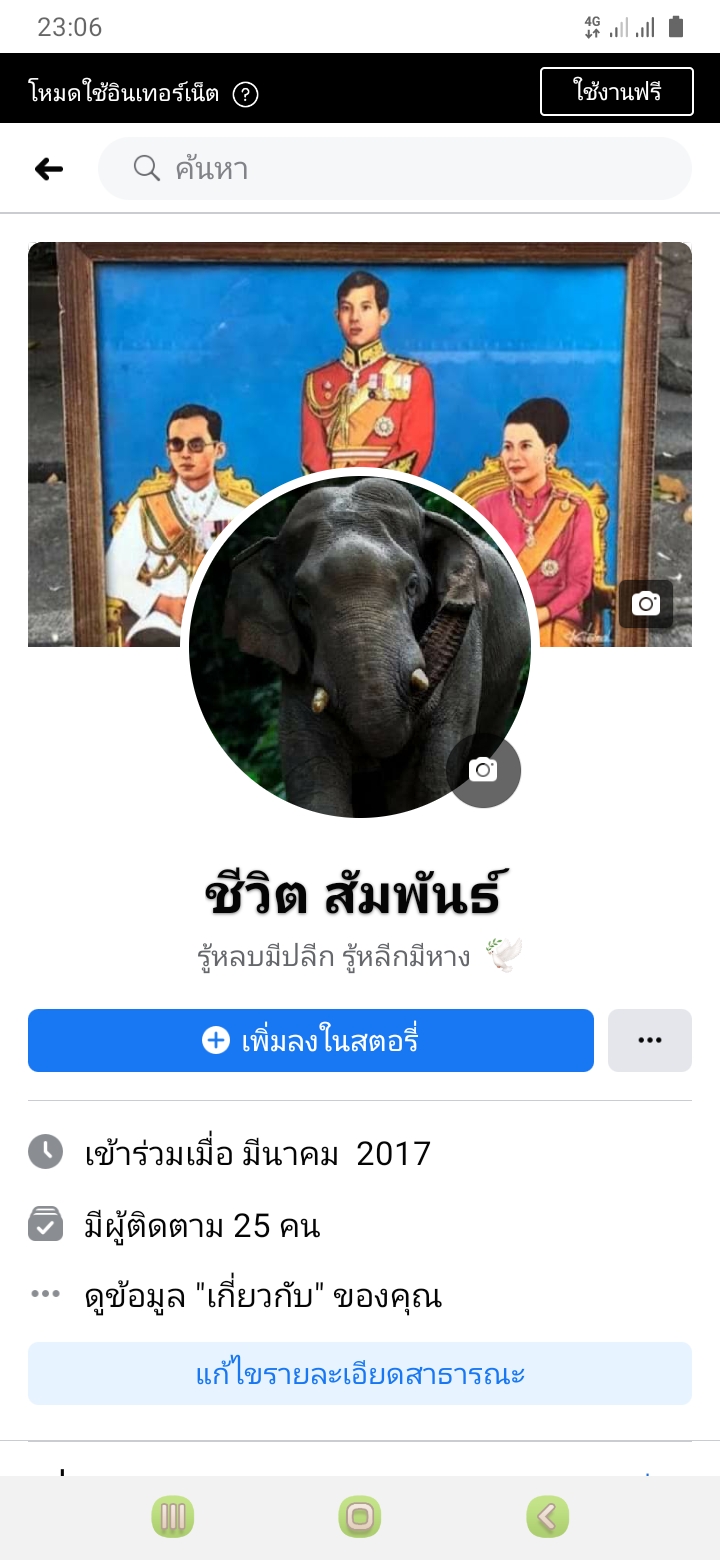Tap แก้ไขรายละเอียดสาธารณะ button
This screenshot has width=720, height=1560.
[360, 1374]
